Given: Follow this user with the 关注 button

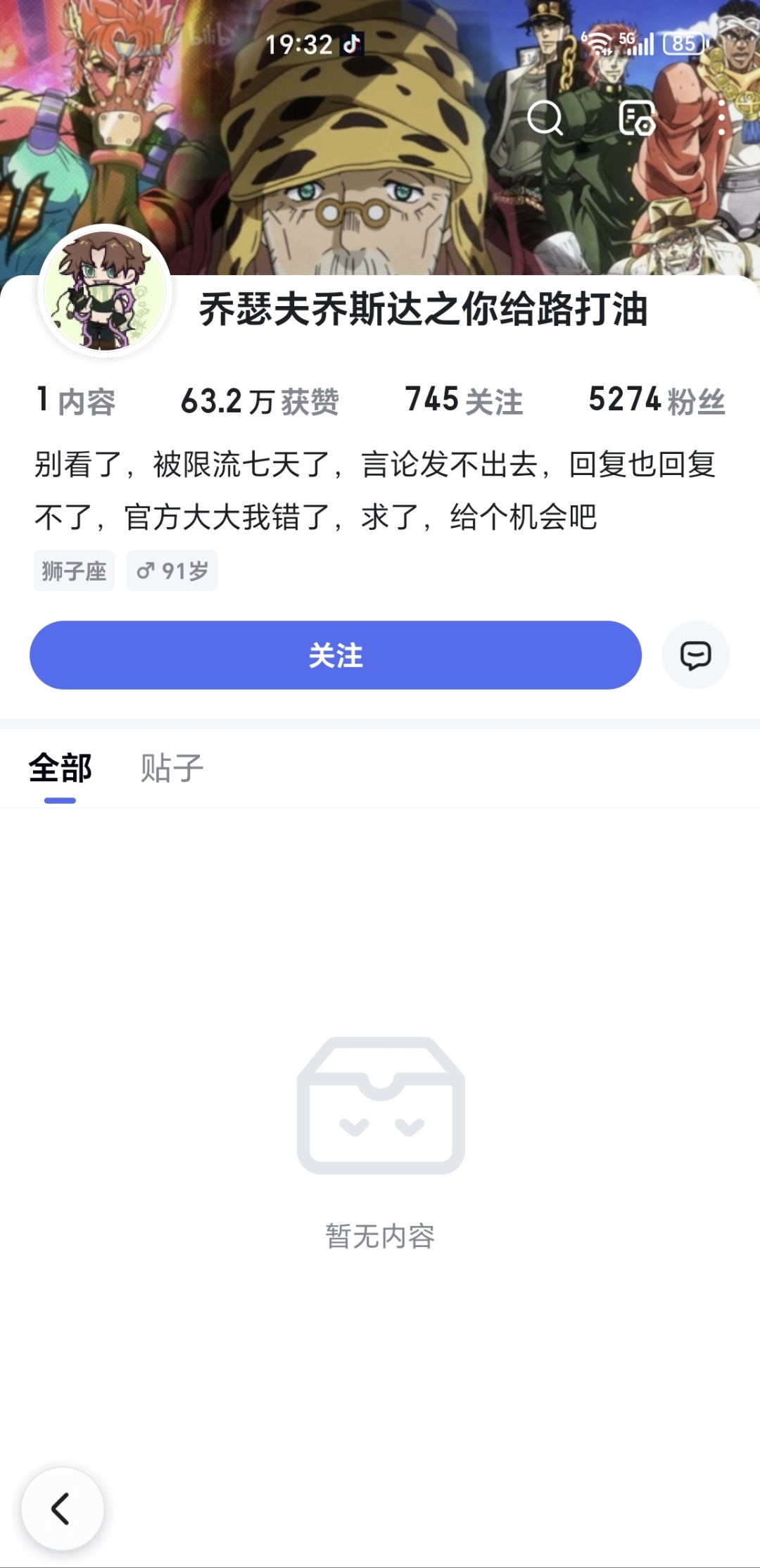Looking at the screenshot, I should (335, 655).
